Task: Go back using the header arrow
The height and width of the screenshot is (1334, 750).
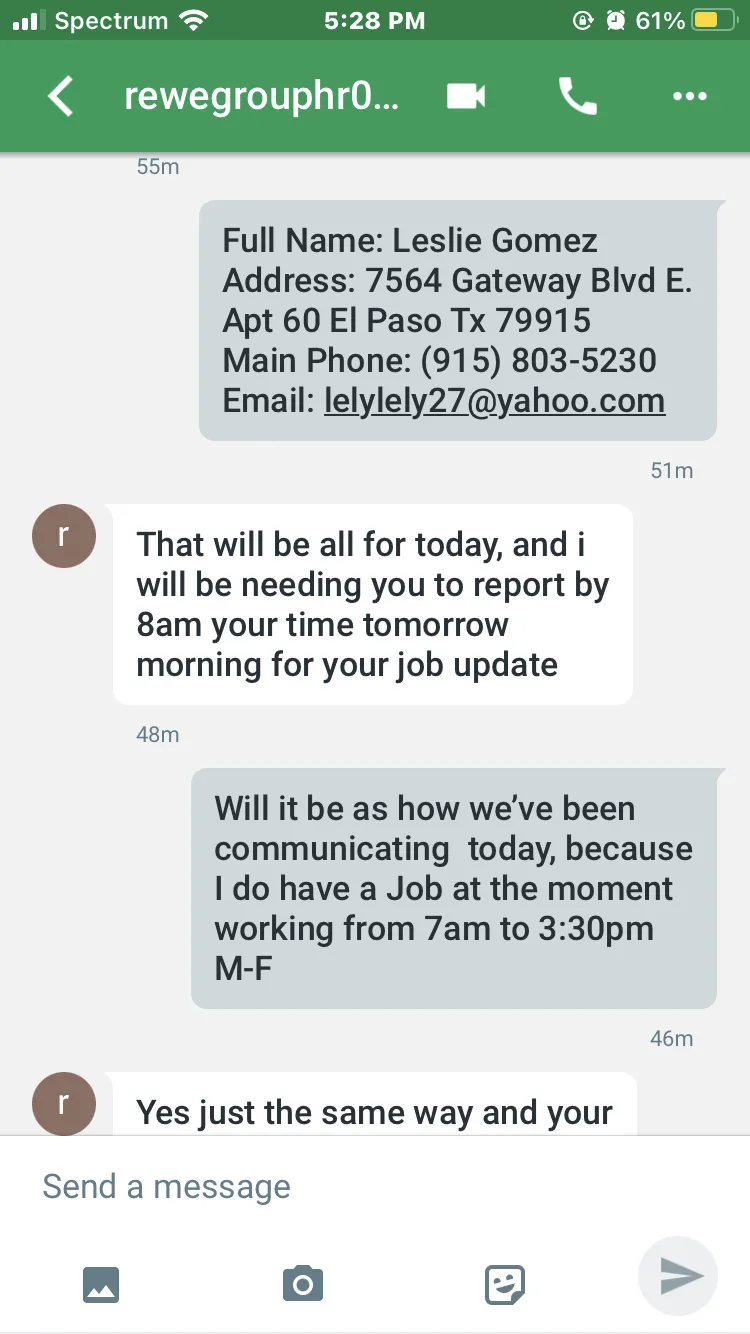Action: coord(61,97)
